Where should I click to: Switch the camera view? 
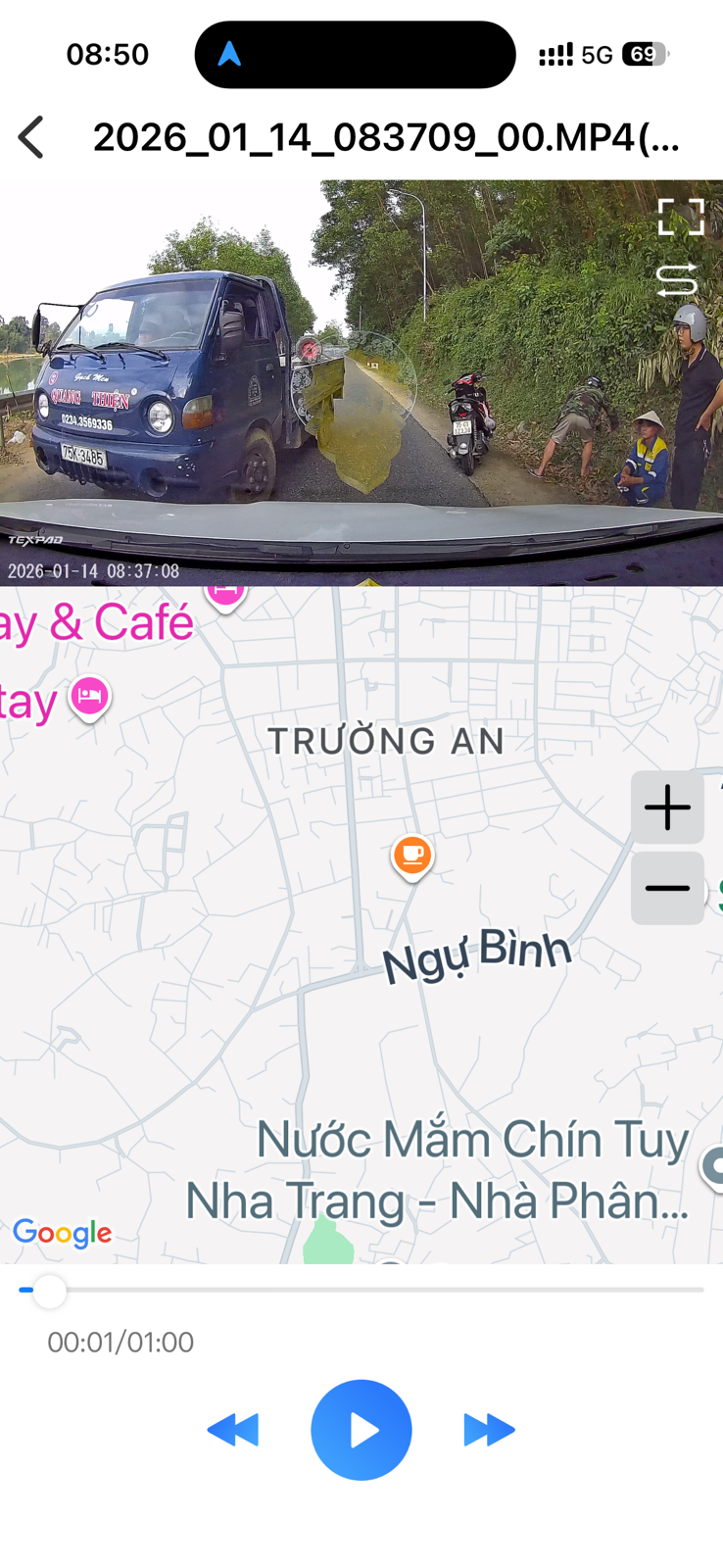click(676, 280)
